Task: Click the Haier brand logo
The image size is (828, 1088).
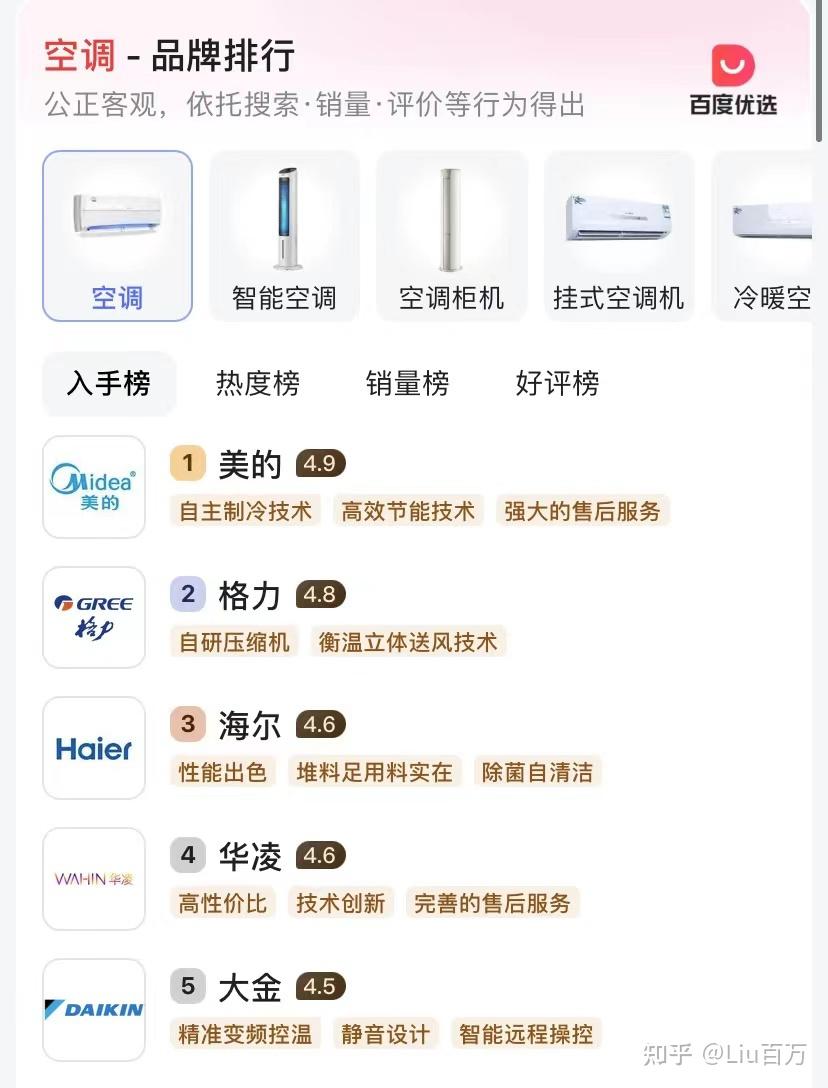Action: click(93, 748)
